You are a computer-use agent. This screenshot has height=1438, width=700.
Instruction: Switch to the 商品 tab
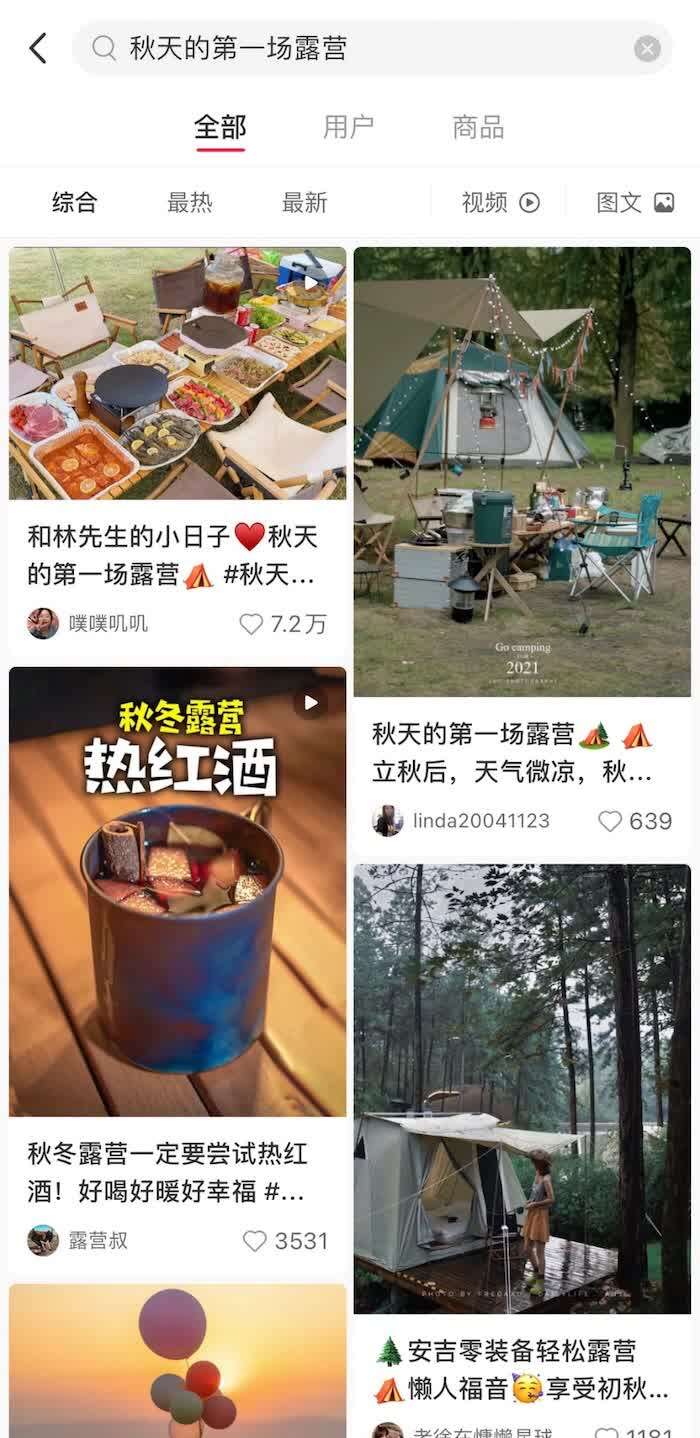pyautogui.click(x=478, y=127)
